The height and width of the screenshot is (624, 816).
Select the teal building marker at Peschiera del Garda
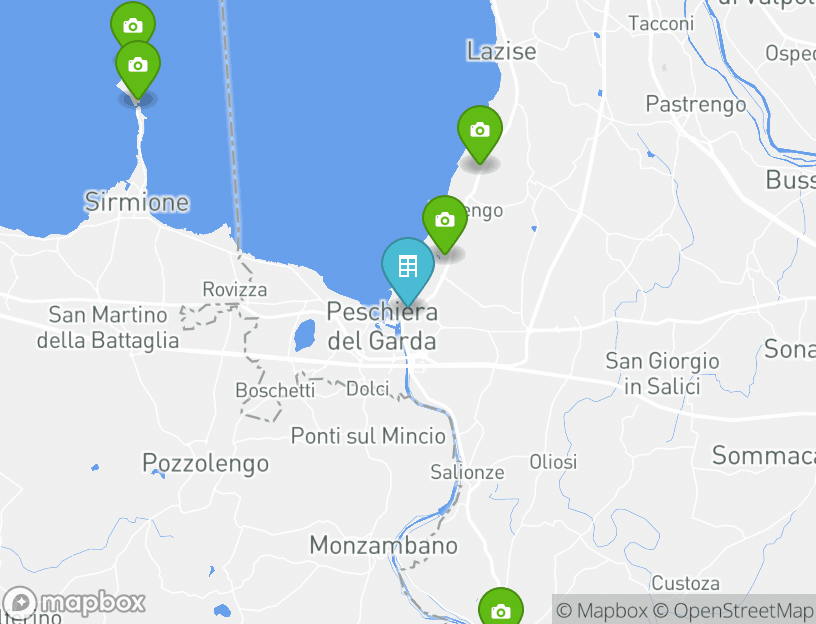click(407, 267)
